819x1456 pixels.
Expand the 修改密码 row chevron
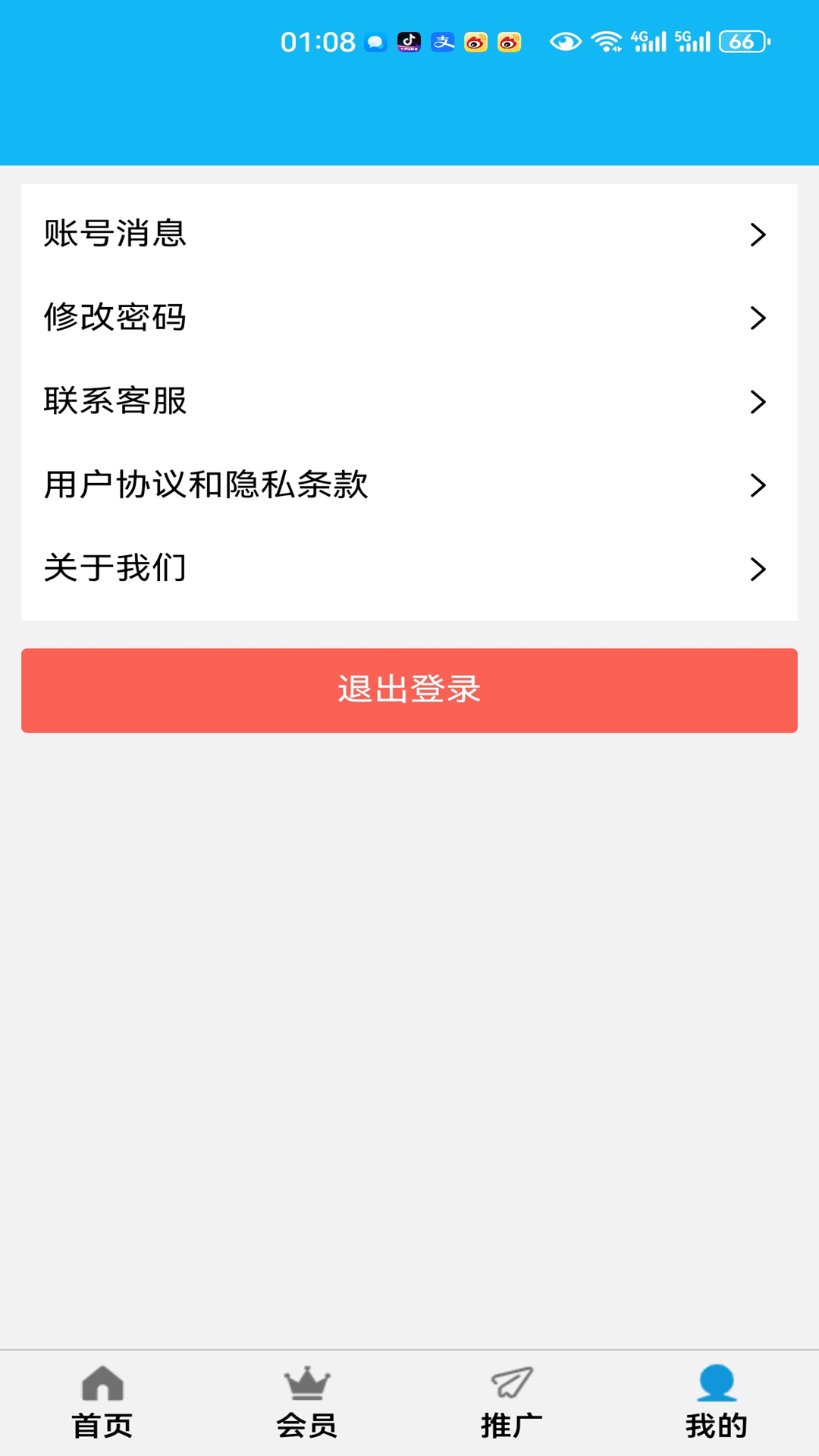758,318
